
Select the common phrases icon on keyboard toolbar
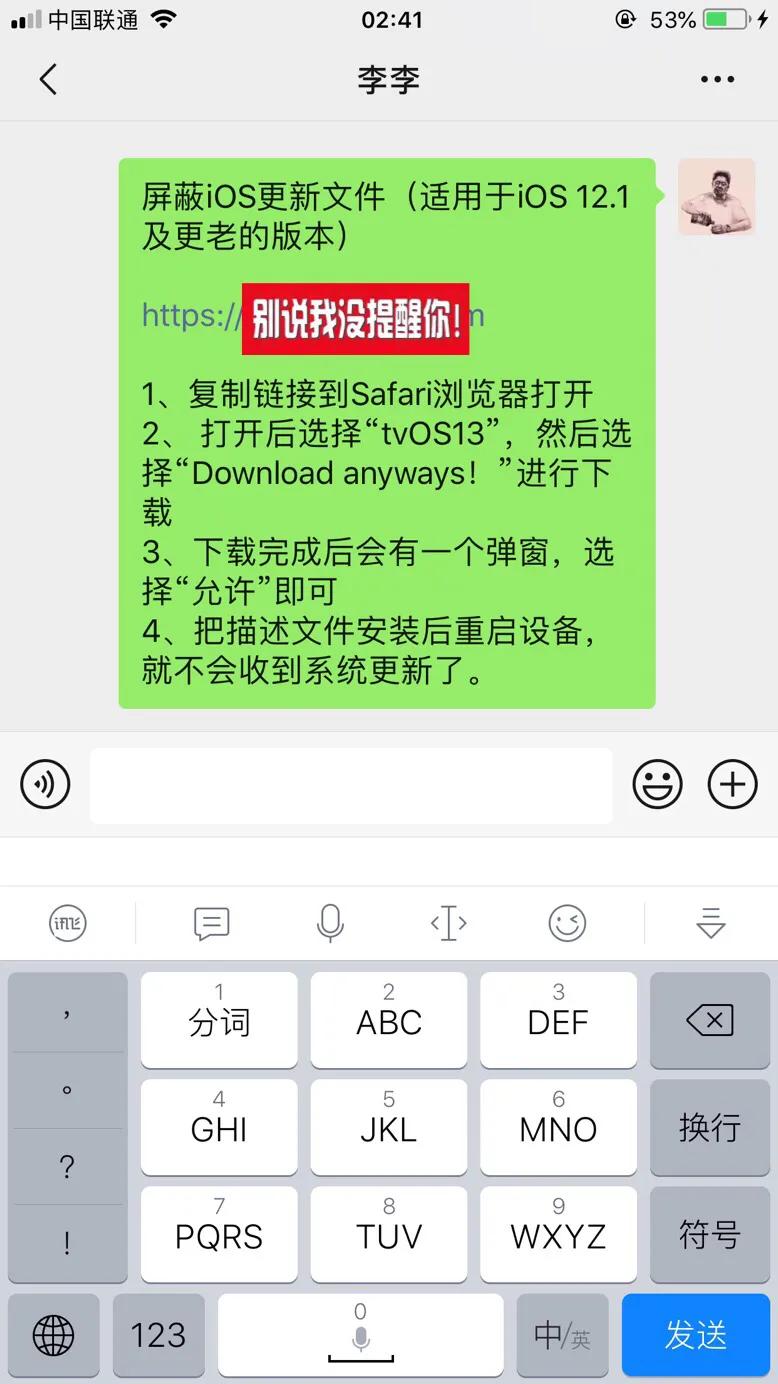point(209,923)
